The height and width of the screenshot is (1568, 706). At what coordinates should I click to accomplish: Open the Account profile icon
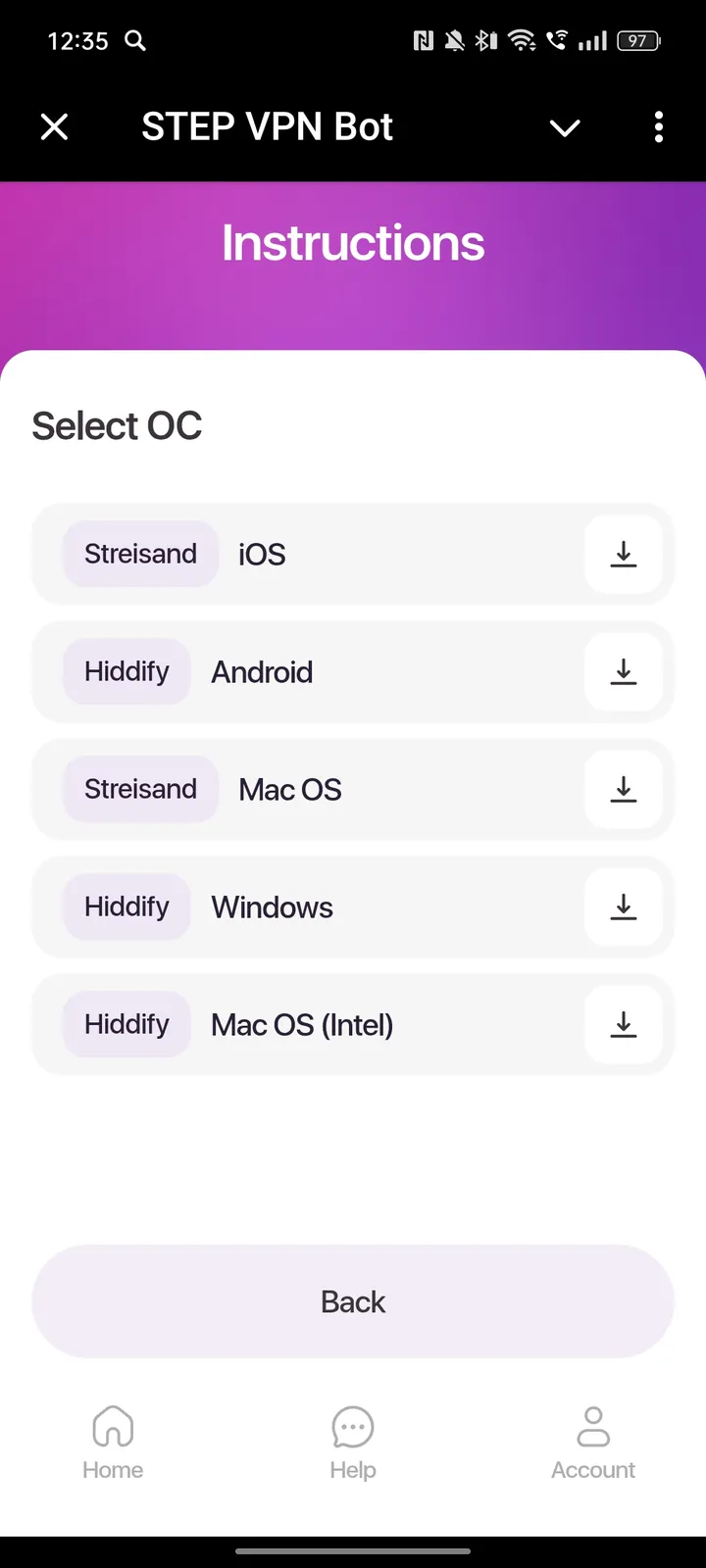593,1427
